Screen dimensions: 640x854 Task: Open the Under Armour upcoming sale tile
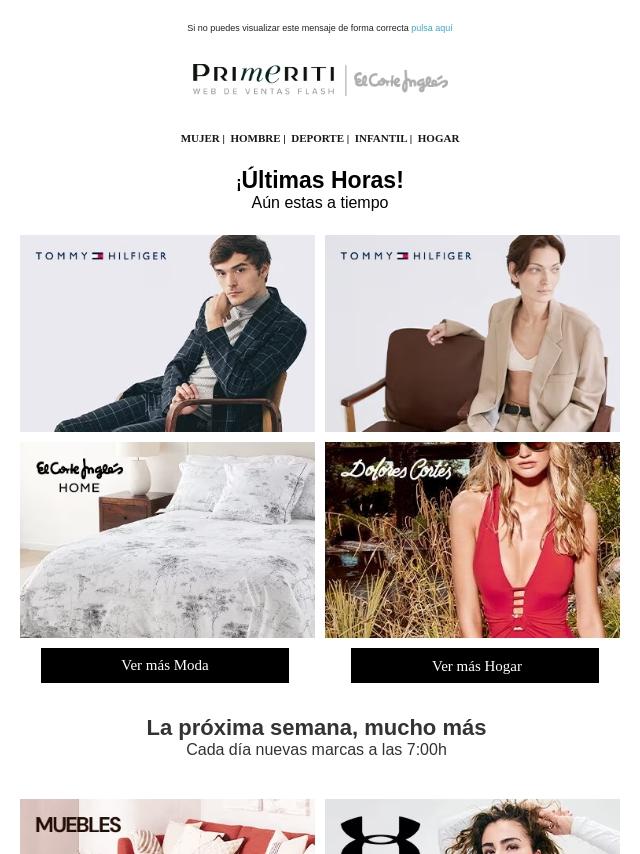click(x=472, y=827)
